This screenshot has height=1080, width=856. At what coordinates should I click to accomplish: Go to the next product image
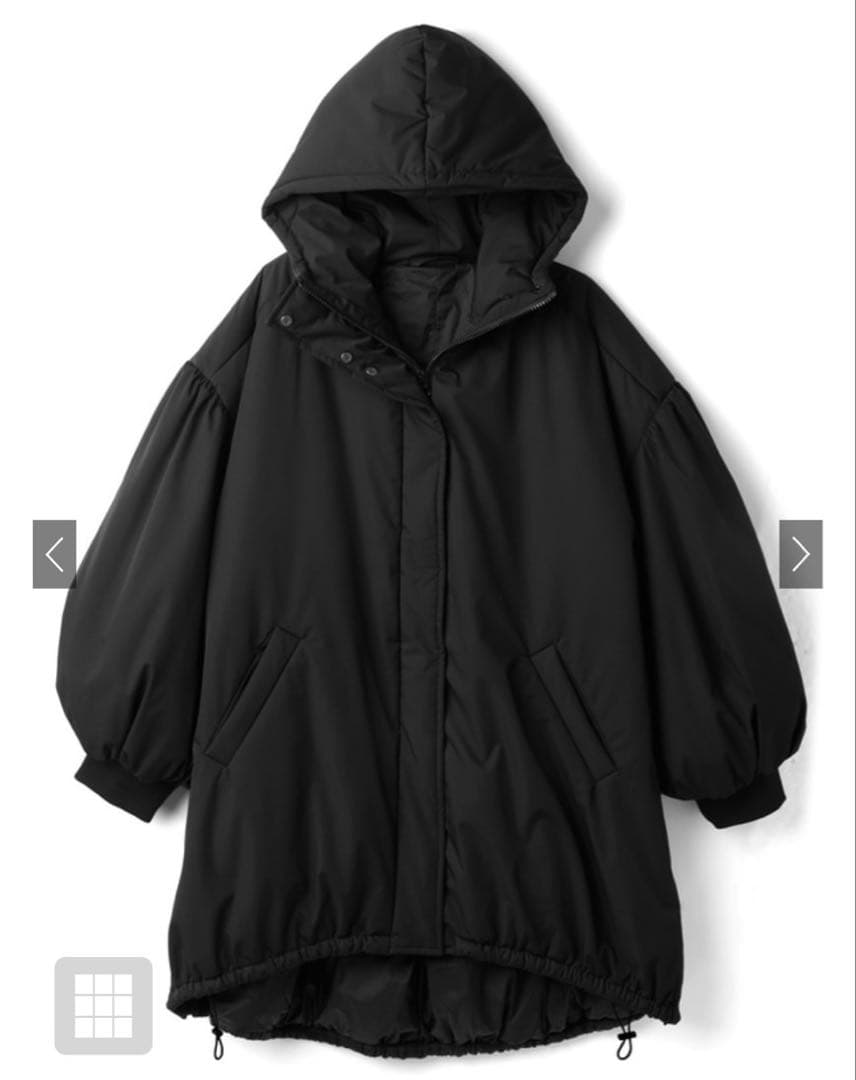801,554
